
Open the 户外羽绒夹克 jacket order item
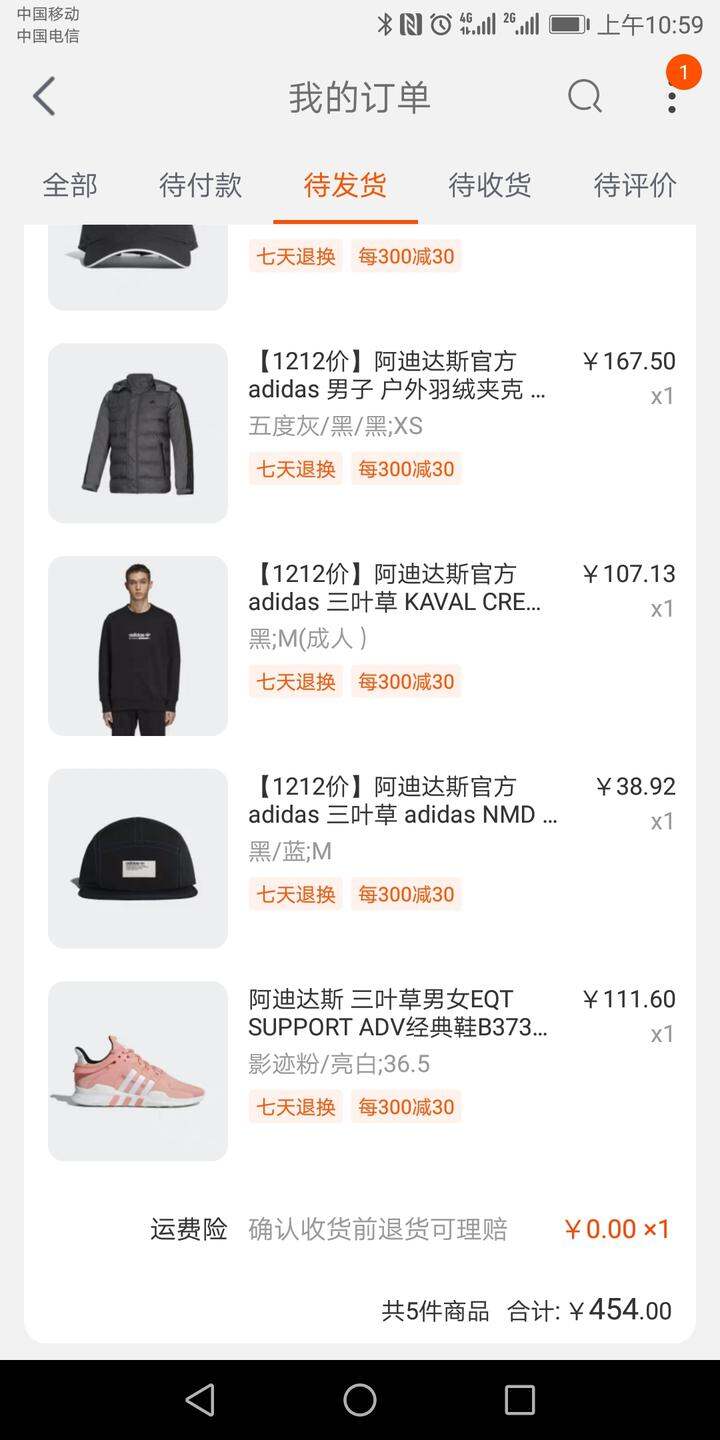coord(360,433)
